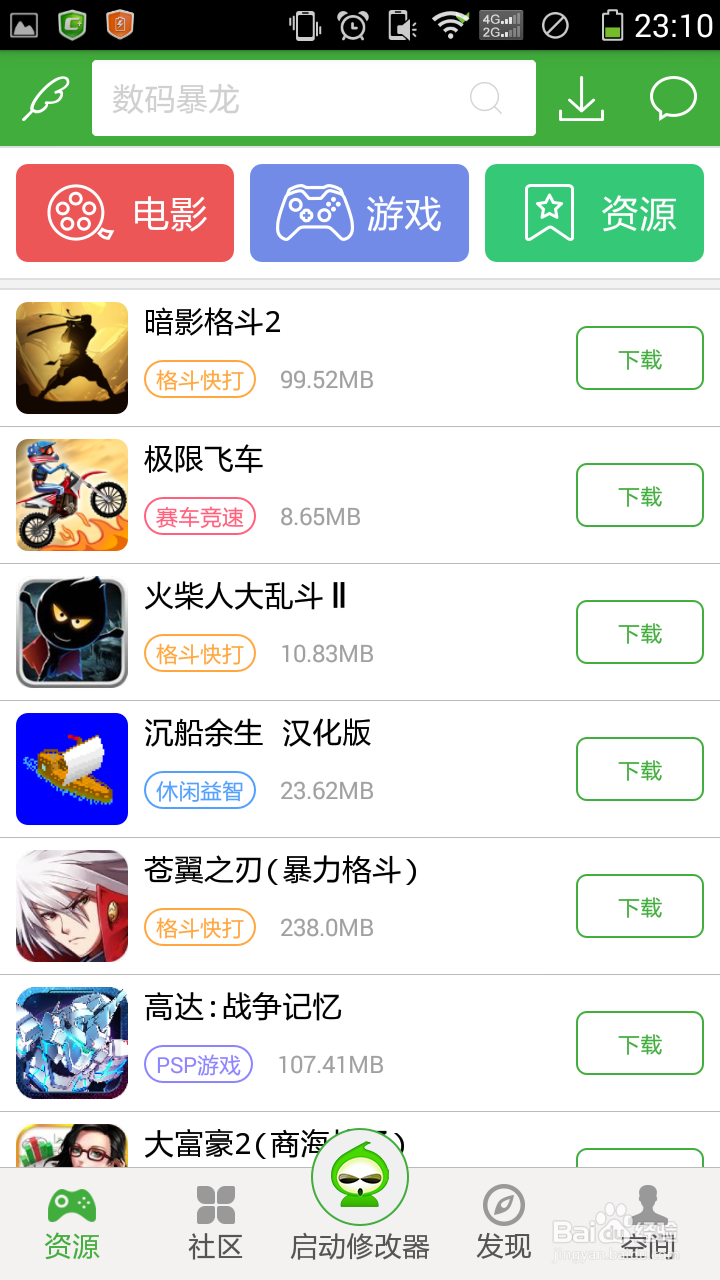Open the 暗影格斗2 game details
The height and width of the screenshot is (1280, 720).
coord(212,322)
